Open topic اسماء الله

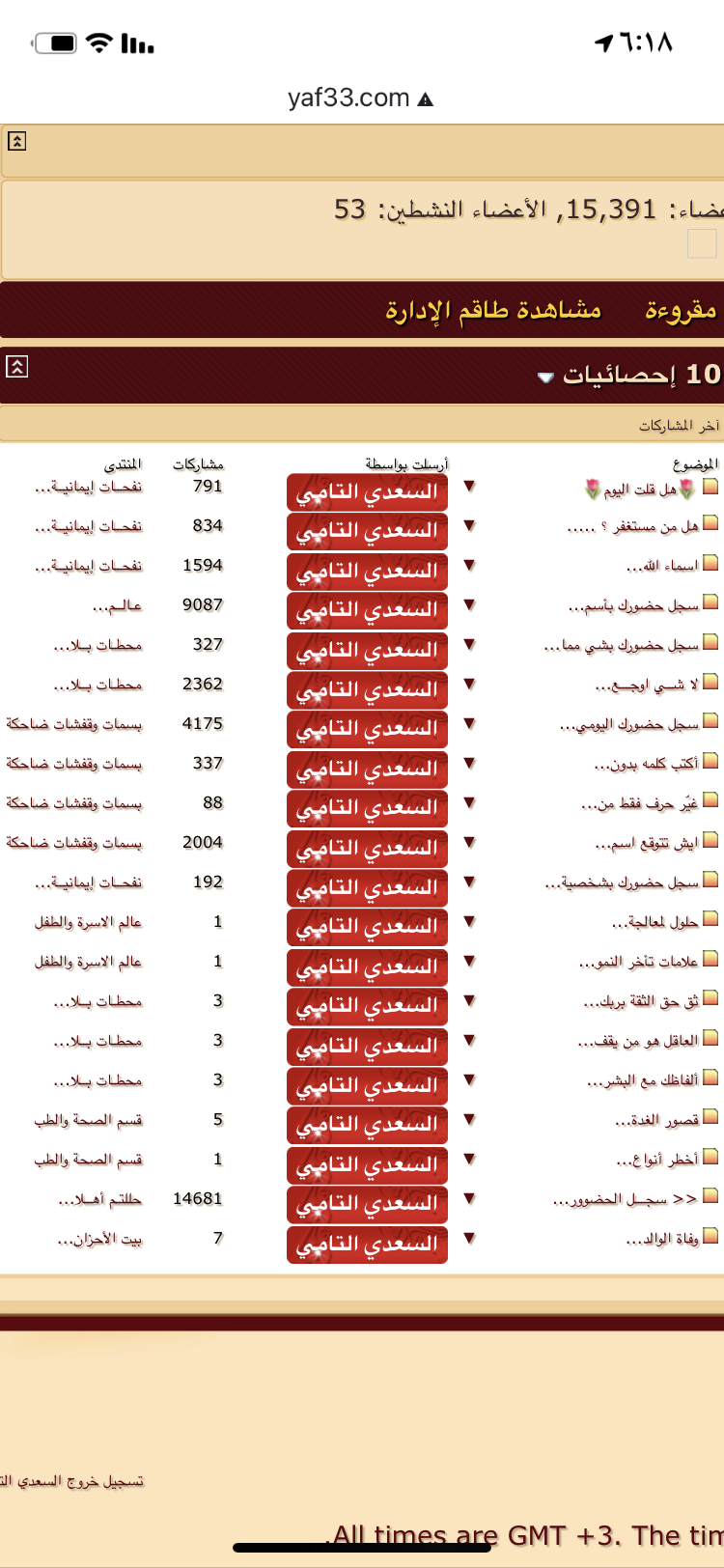tap(662, 567)
